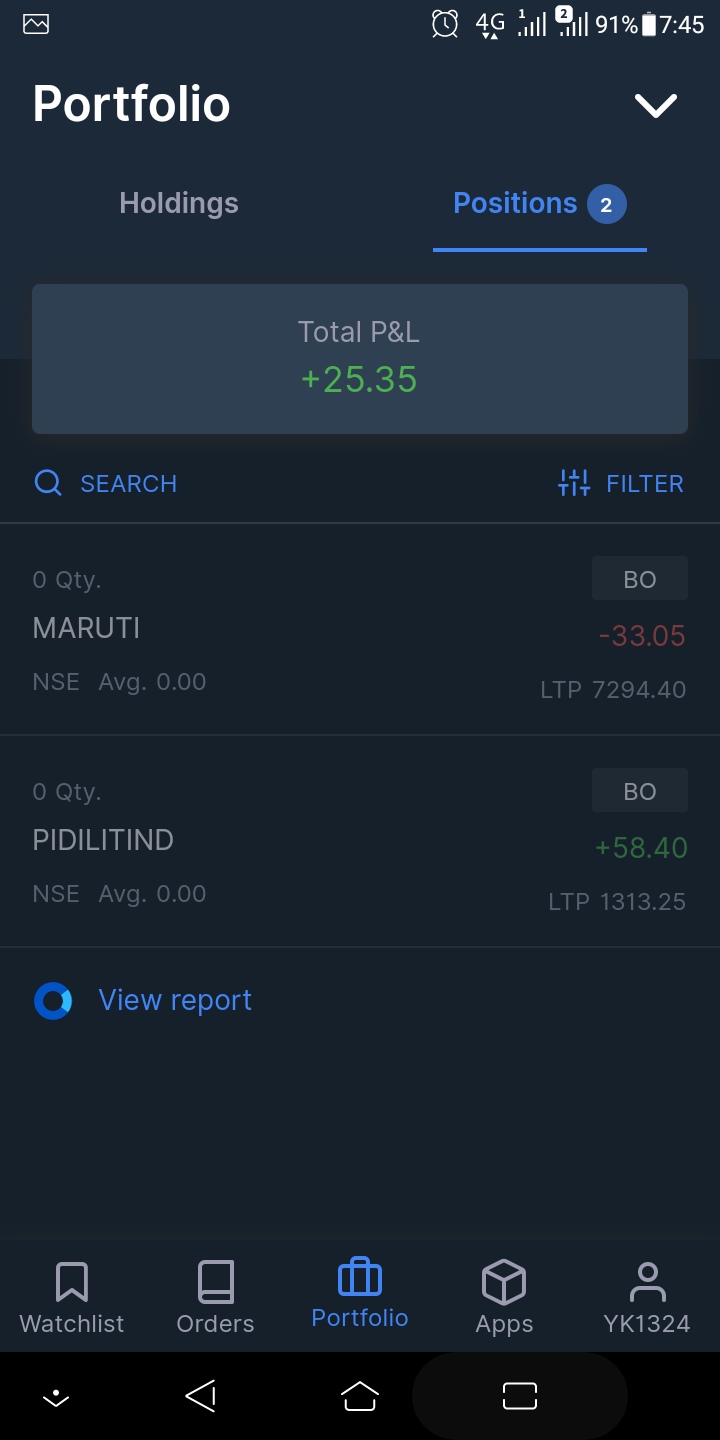Select the Positions tab

pyautogui.click(x=539, y=204)
